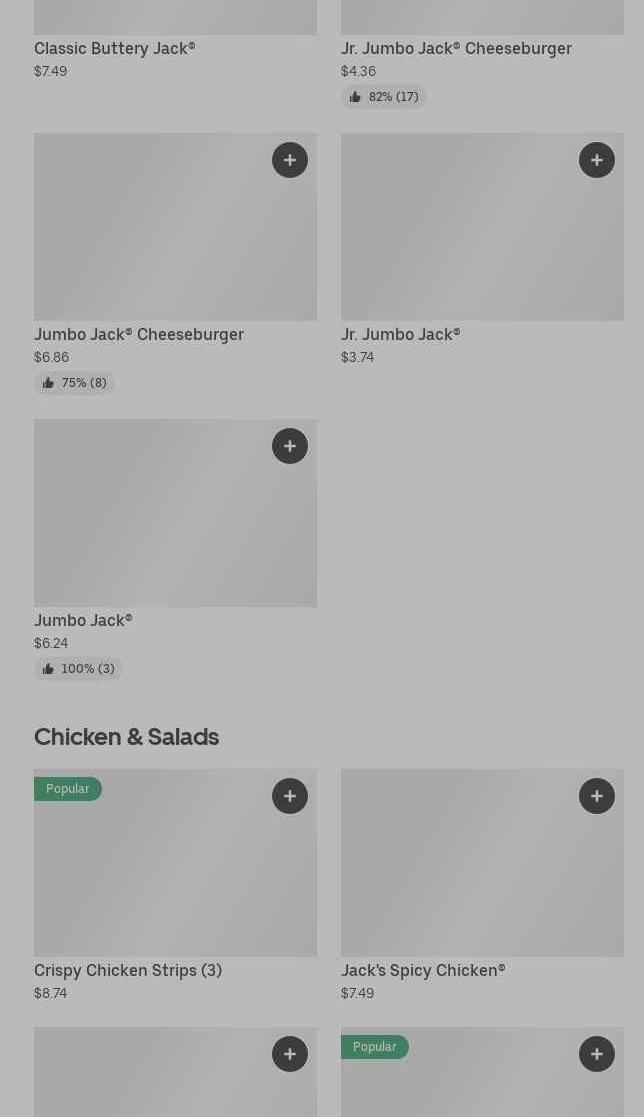View Jr. Jumbo Jack Cheeseburger details
The width and height of the screenshot is (644, 1117).
tap(456, 48)
